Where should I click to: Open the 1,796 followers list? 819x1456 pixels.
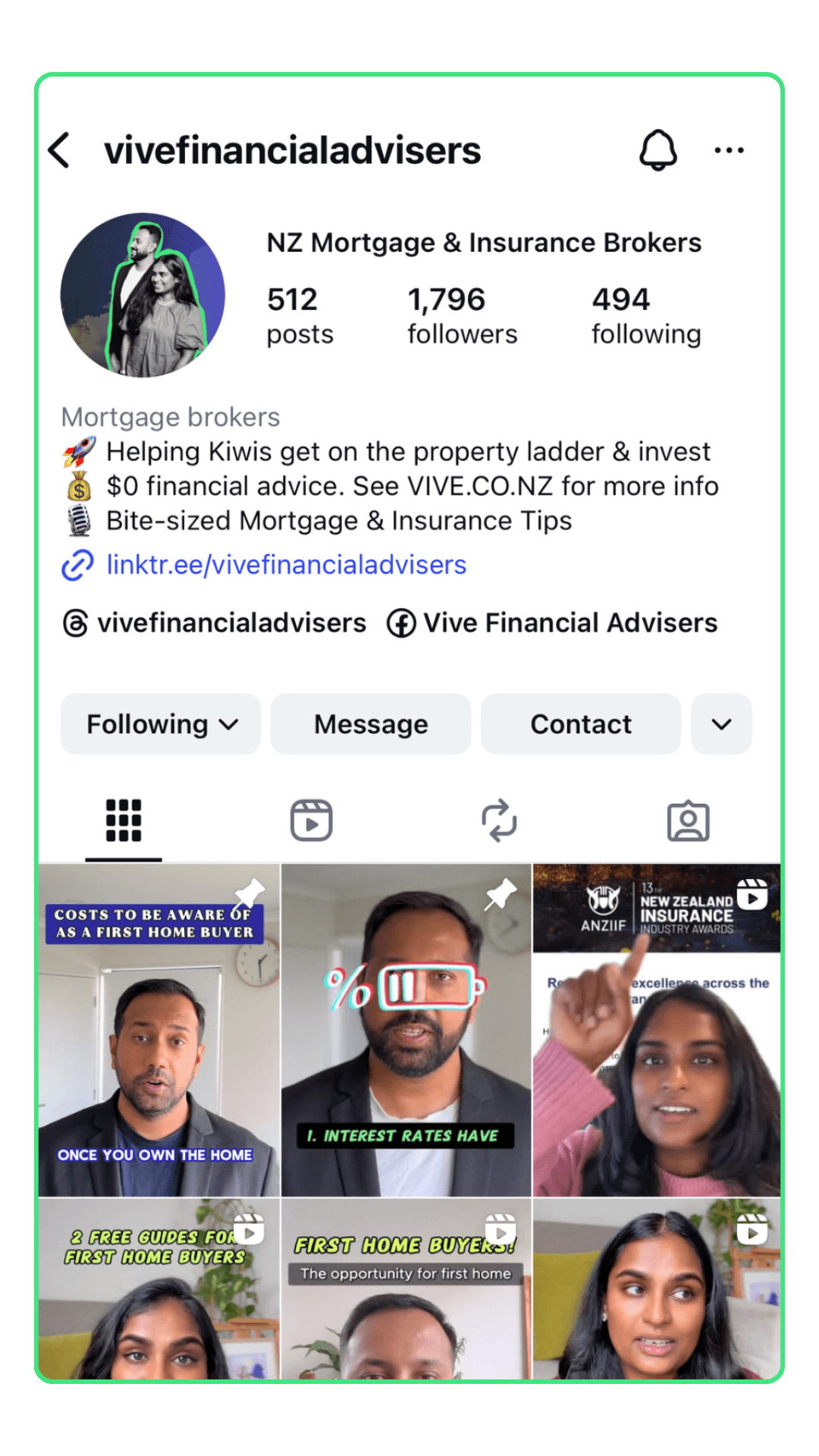[x=462, y=315]
